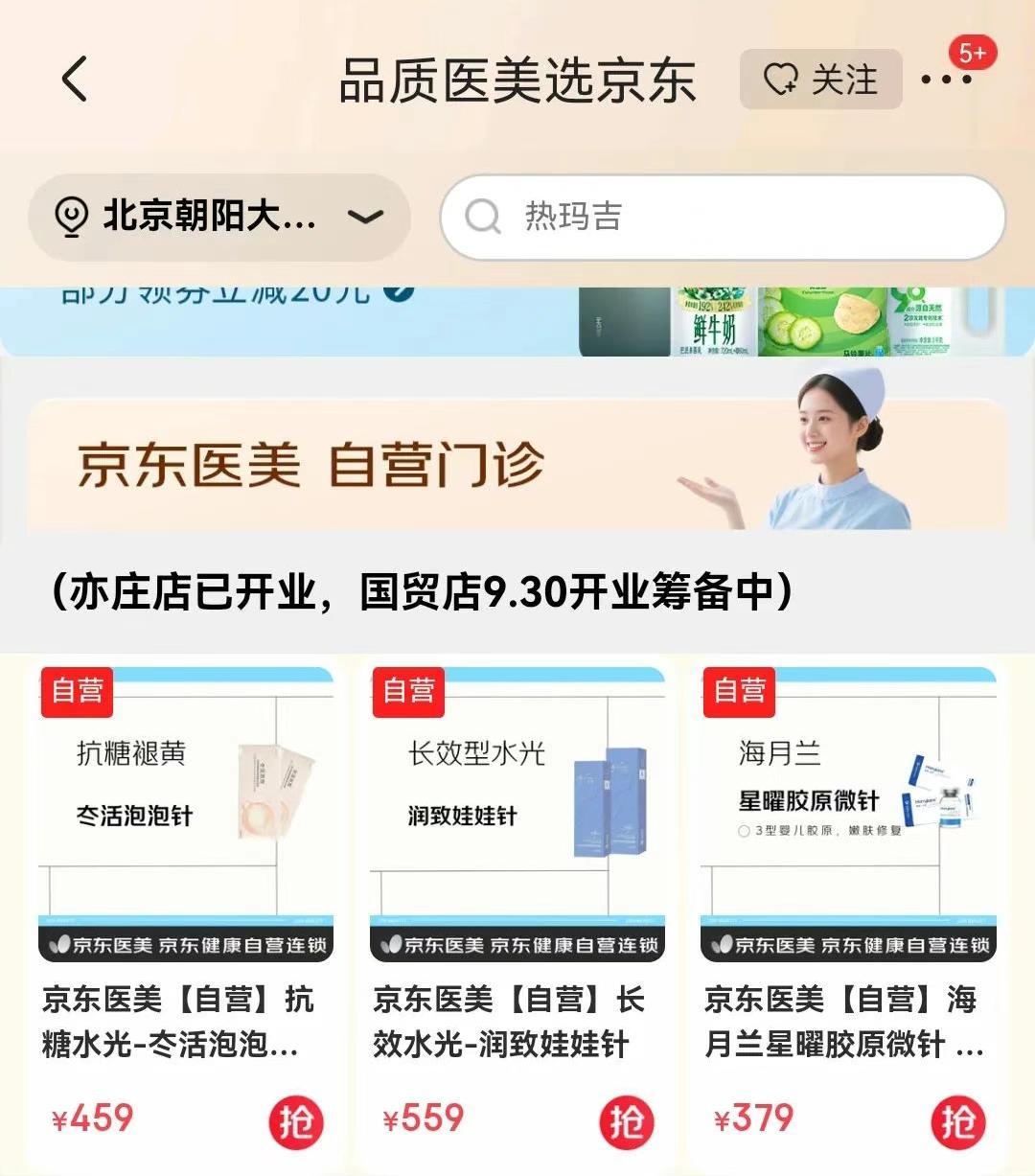The width and height of the screenshot is (1035, 1176).
Task: Open the coupon banner 领券立减20元
Action: coord(287,307)
